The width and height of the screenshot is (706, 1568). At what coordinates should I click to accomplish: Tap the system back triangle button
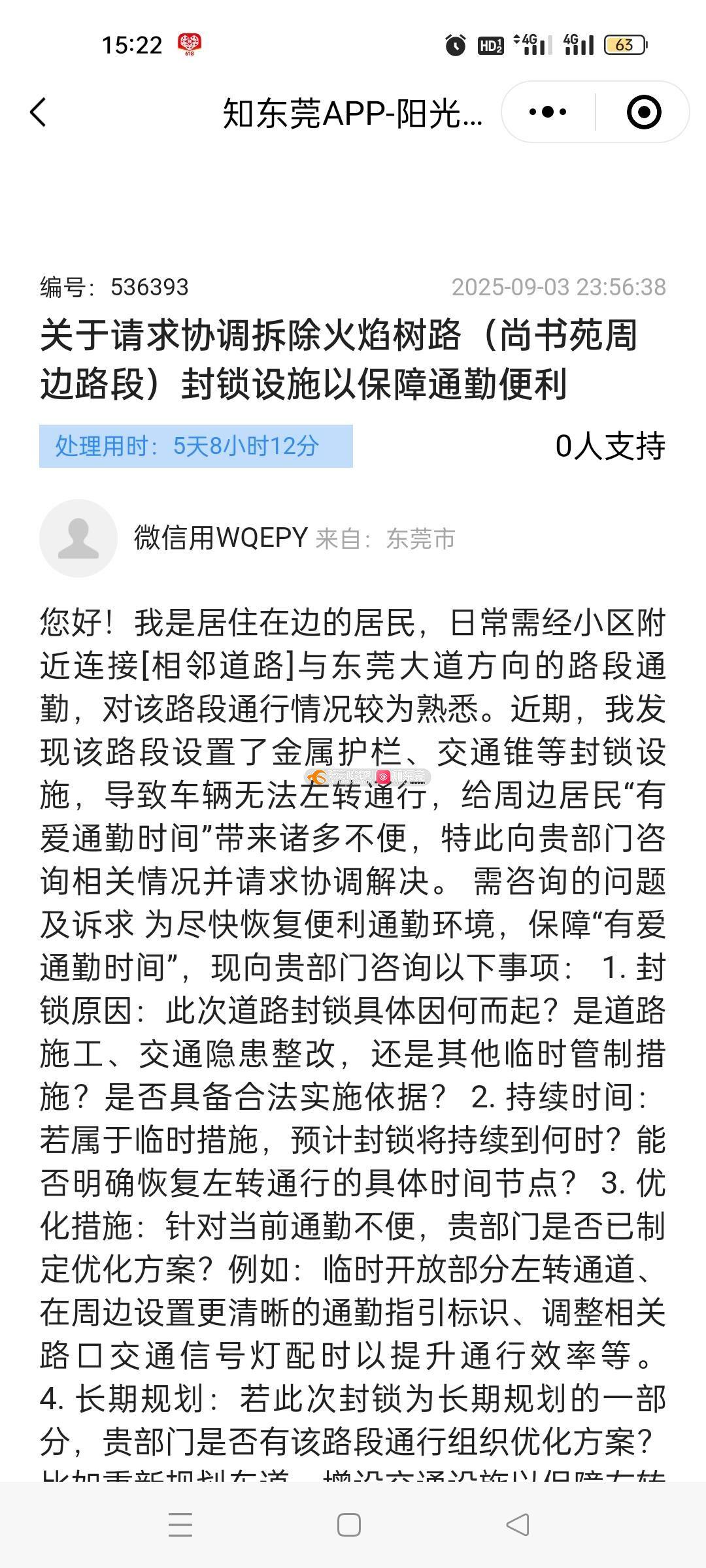point(518,1525)
